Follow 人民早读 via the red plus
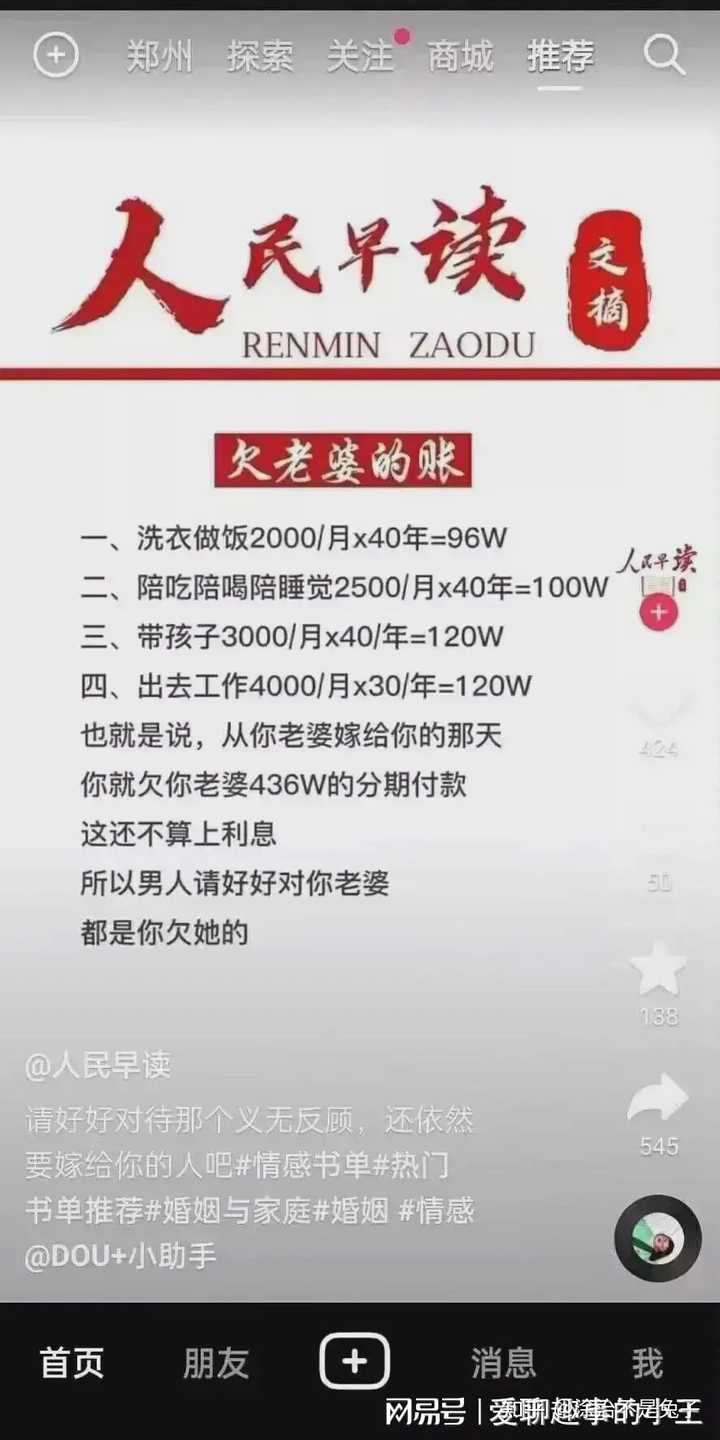Screen dimensions: 720x1440 658,612
